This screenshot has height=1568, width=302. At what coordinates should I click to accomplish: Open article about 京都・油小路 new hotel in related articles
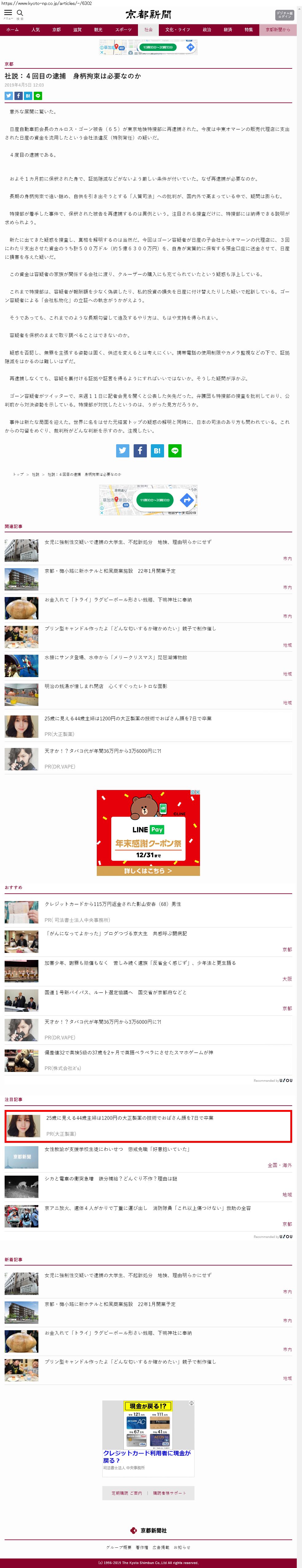[x=110, y=571]
